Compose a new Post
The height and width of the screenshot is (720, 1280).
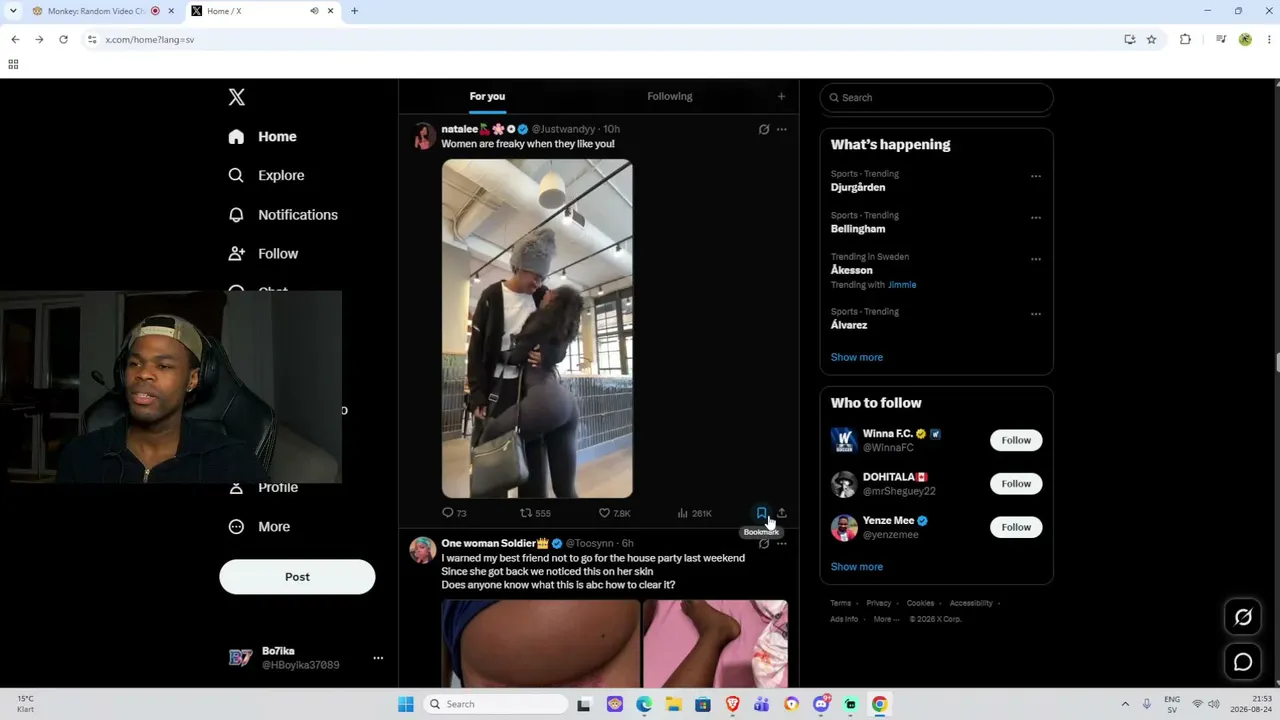[x=297, y=577]
